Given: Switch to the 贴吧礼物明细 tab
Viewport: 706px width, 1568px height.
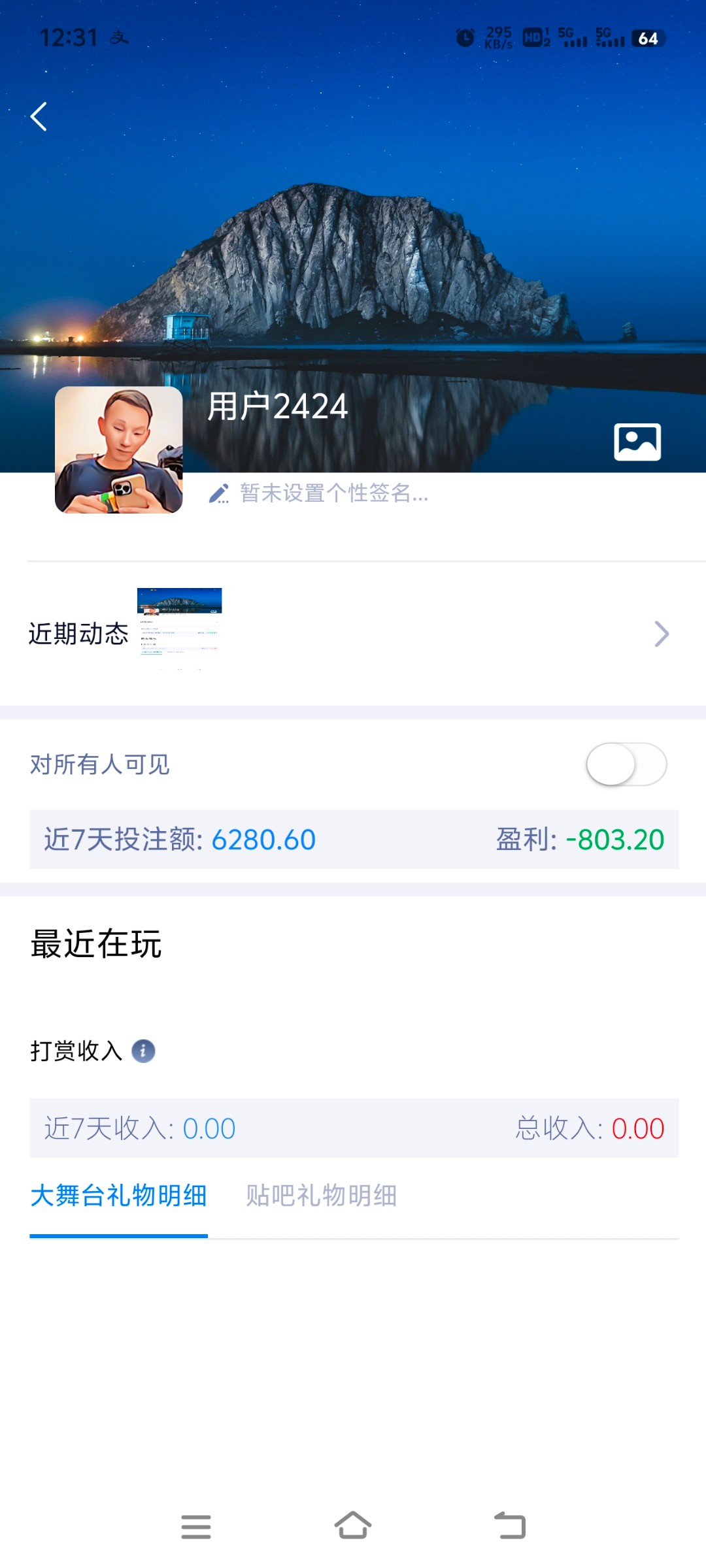Looking at the screenshot, I should [x=321, y=1196].
